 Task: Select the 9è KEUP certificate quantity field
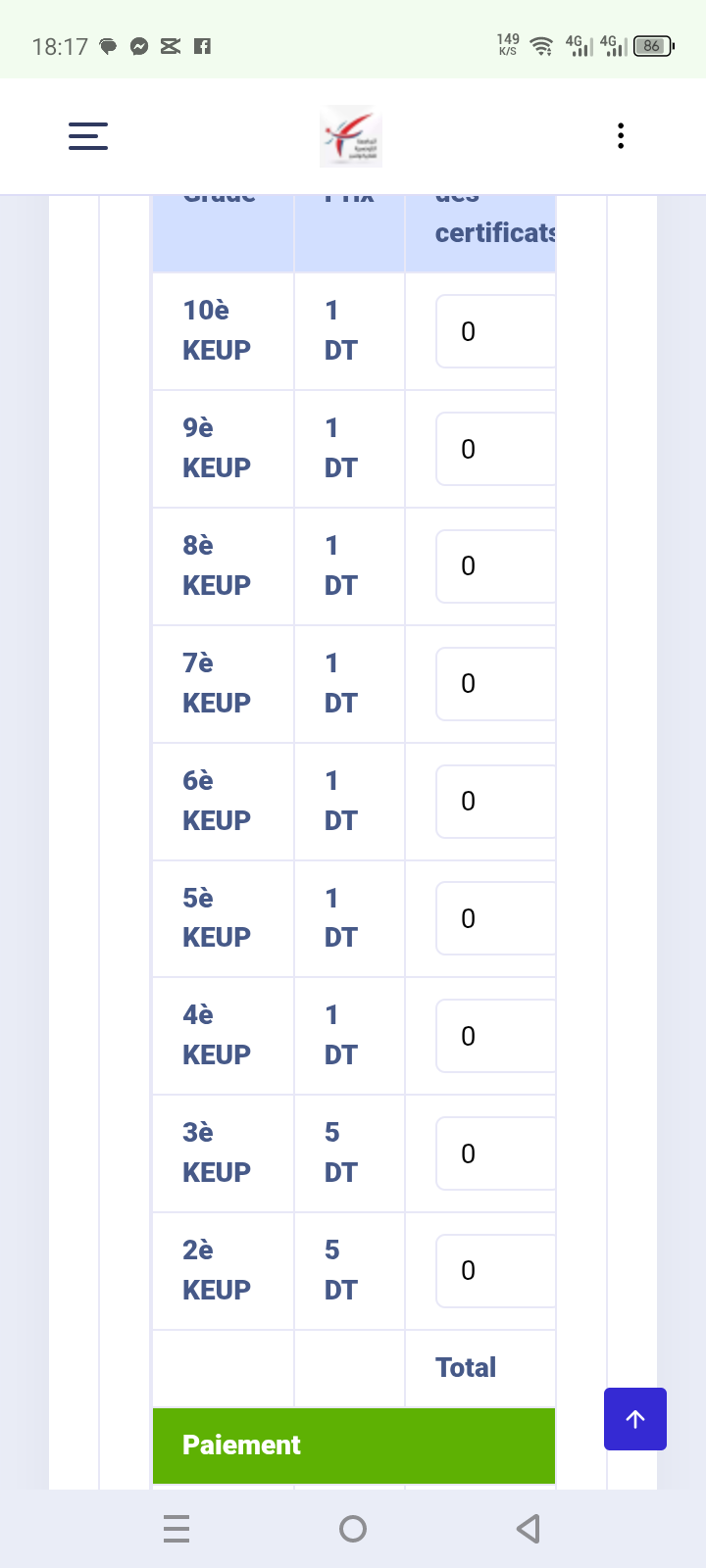click(495, 449)
